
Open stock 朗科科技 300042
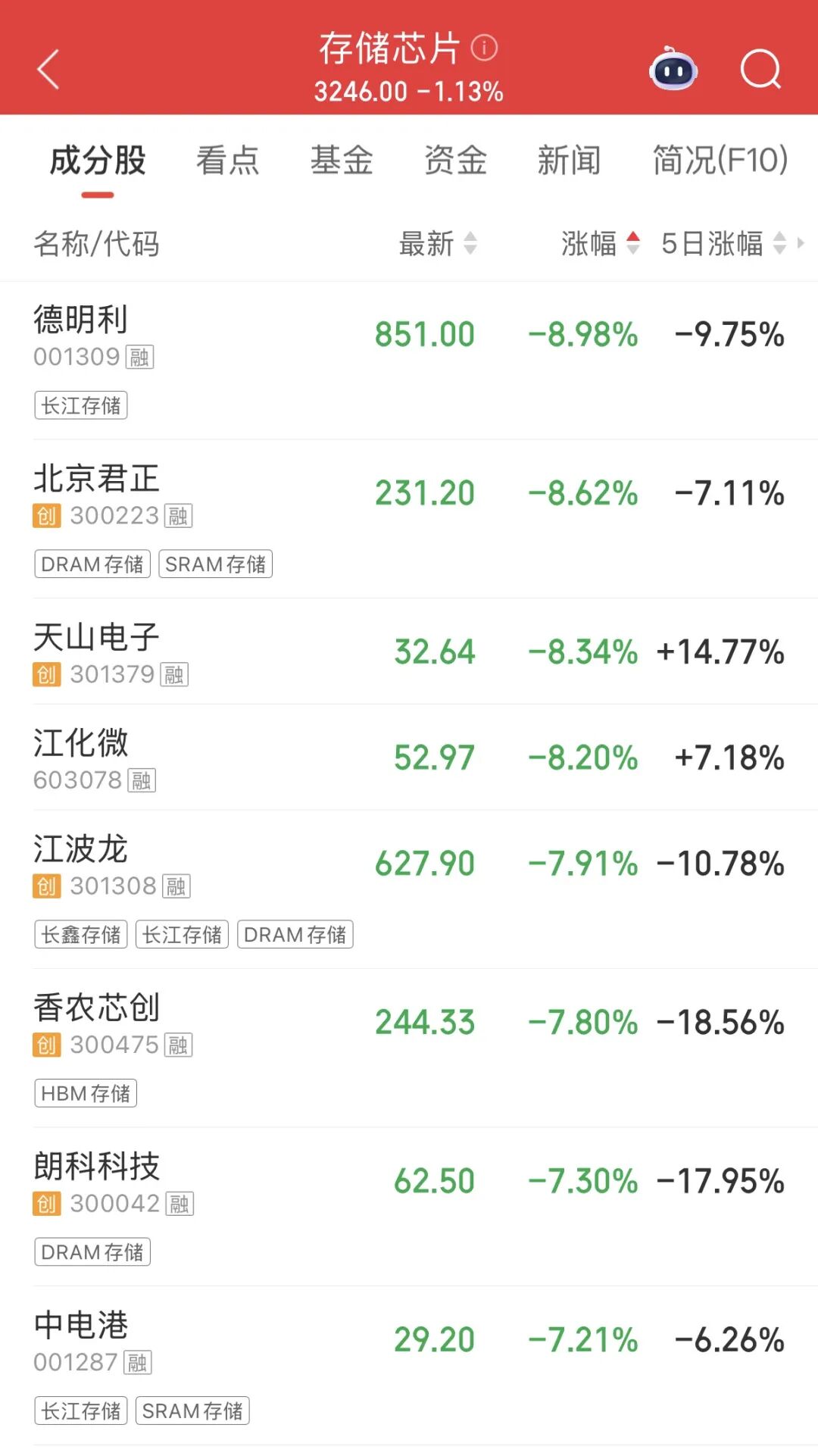(409, 1207)
